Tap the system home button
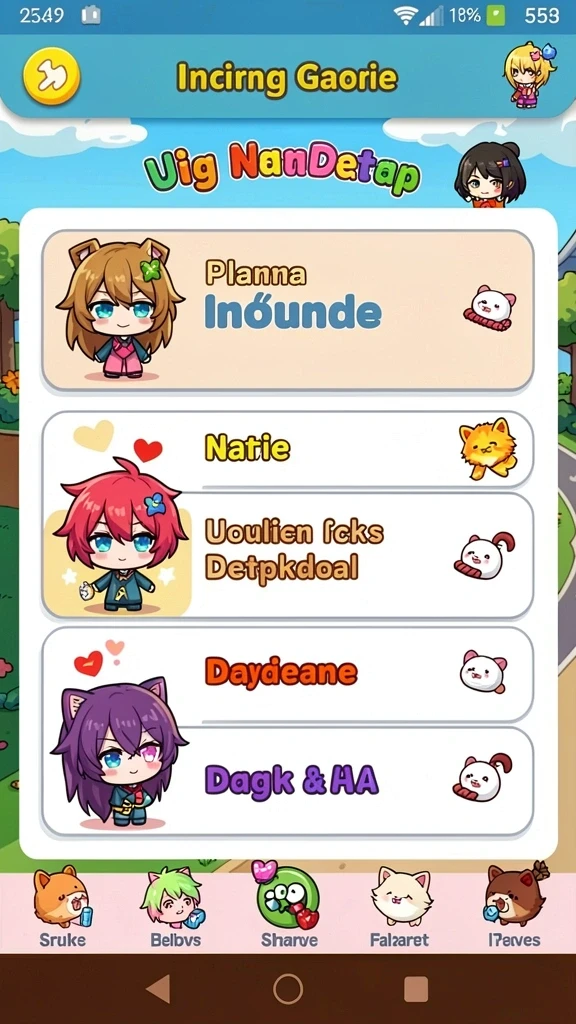Viewport: 576px width, 1024px height. point(288,988)
